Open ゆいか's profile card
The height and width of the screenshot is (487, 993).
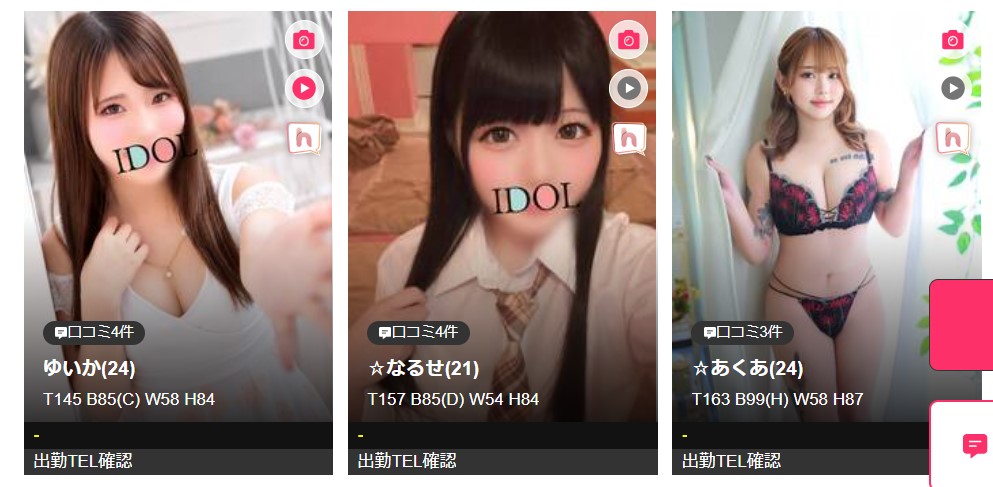point(178,243)
